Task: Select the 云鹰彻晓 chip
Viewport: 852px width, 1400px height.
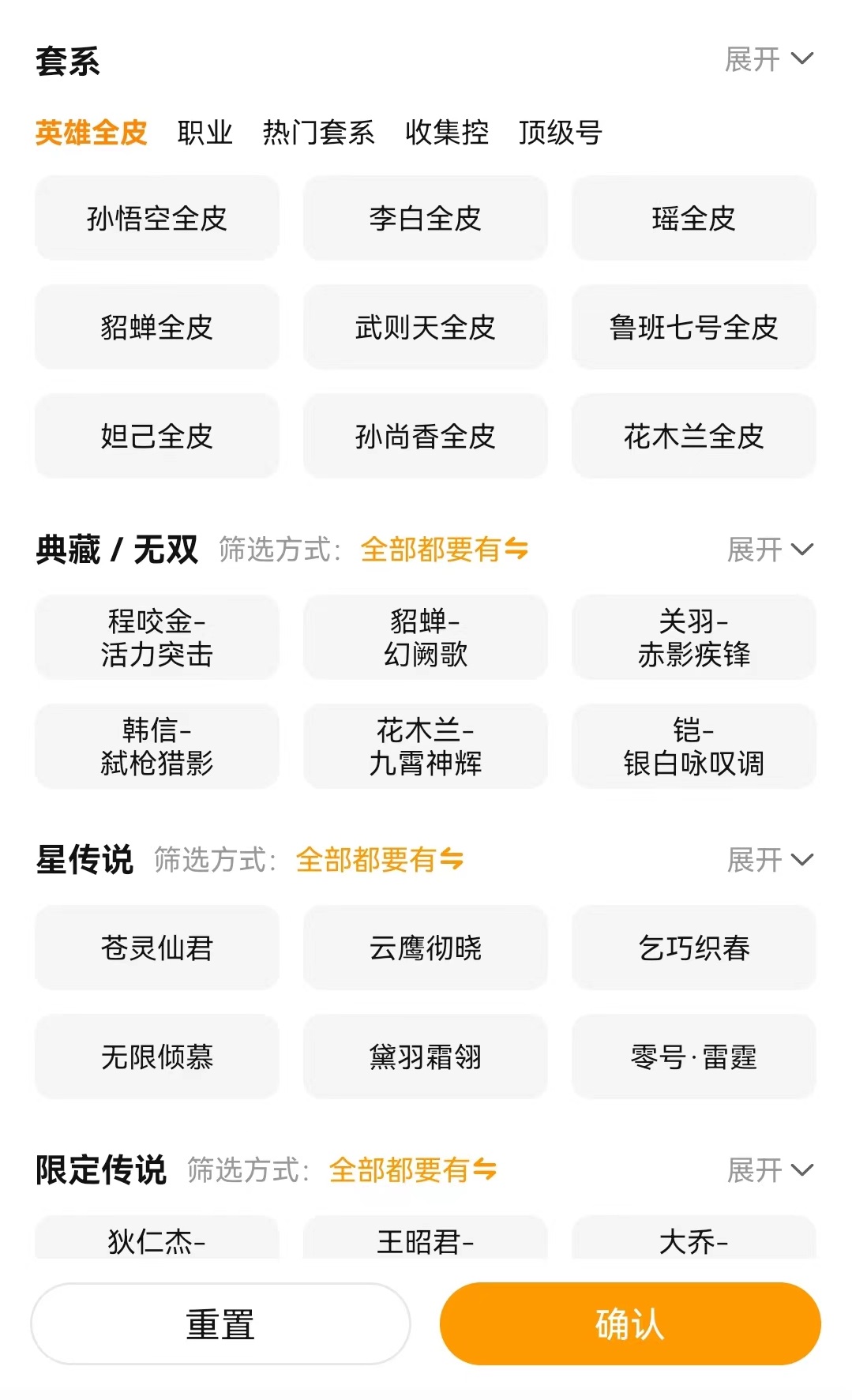Action: [425, 948]
